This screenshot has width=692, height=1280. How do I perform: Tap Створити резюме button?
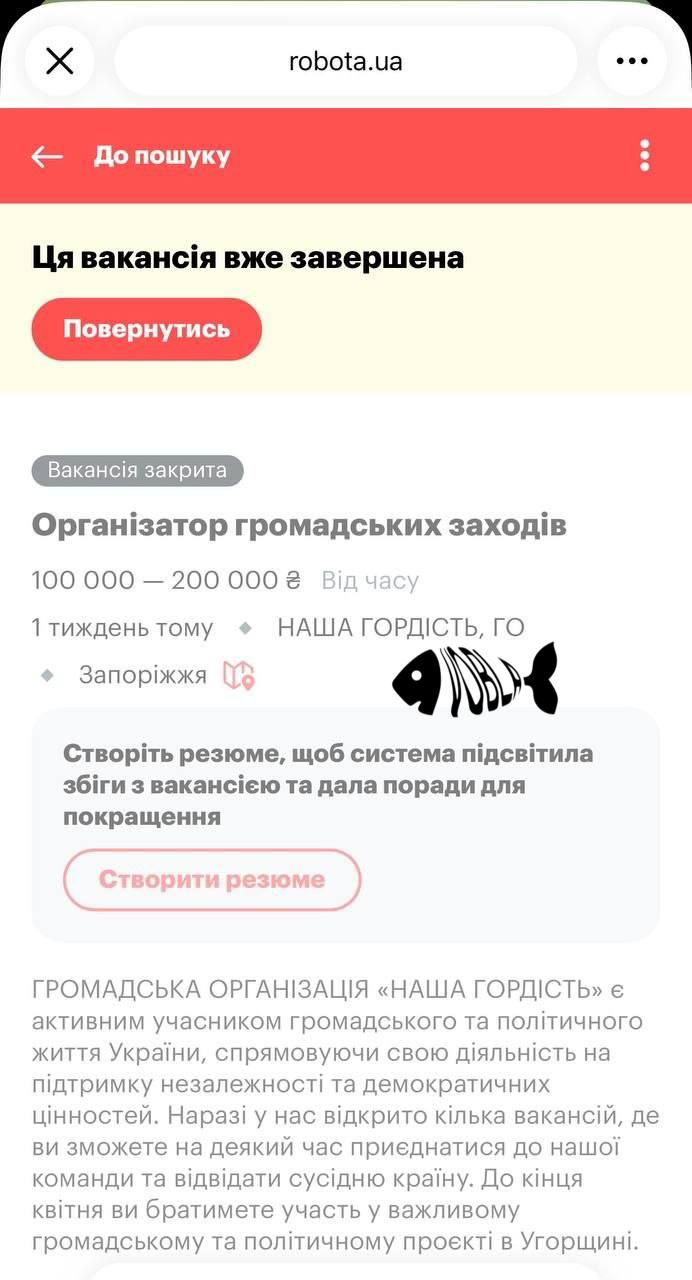click(211, 880)
